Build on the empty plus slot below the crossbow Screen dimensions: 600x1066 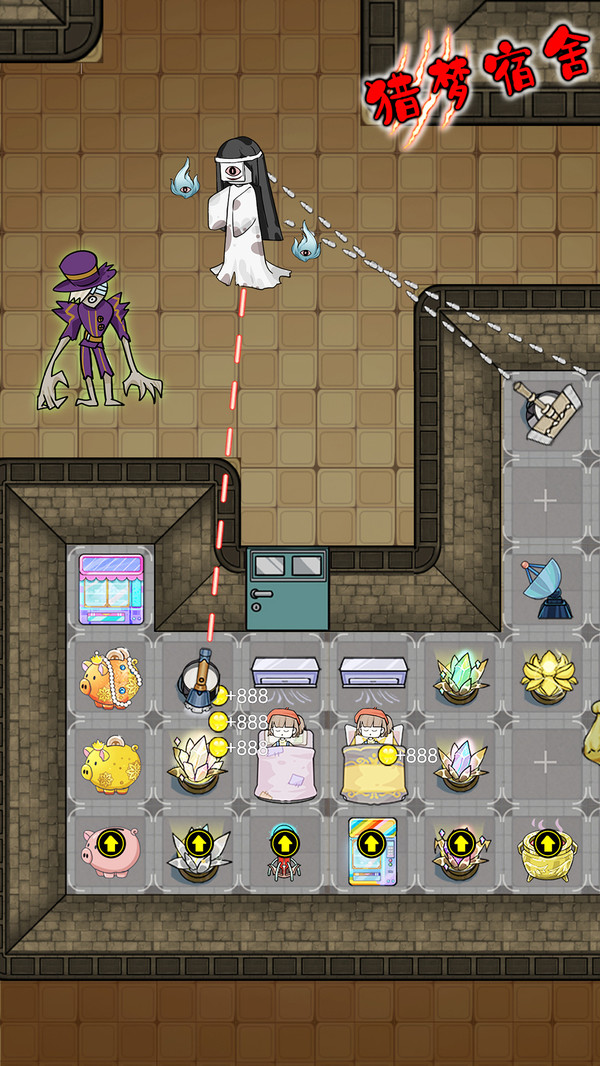[x=545, y=502]
